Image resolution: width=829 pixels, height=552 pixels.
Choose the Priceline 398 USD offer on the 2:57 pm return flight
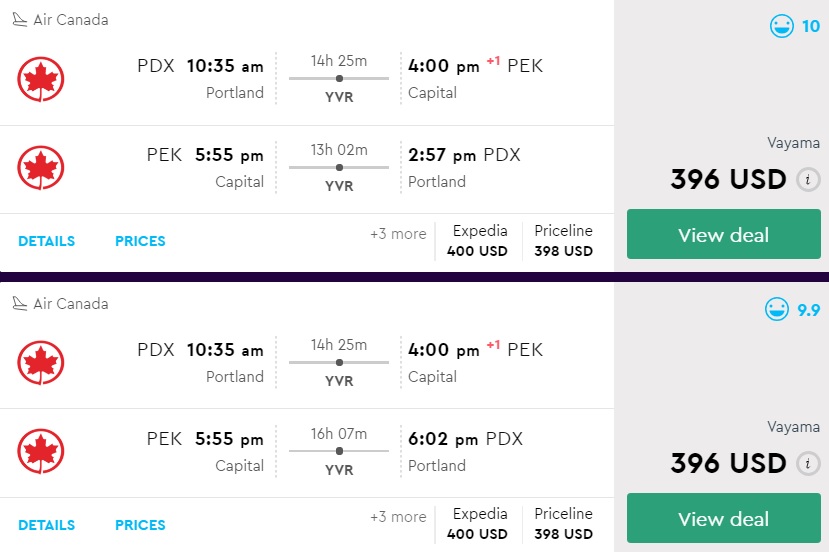pyautogui.click(x=563, y=241)
